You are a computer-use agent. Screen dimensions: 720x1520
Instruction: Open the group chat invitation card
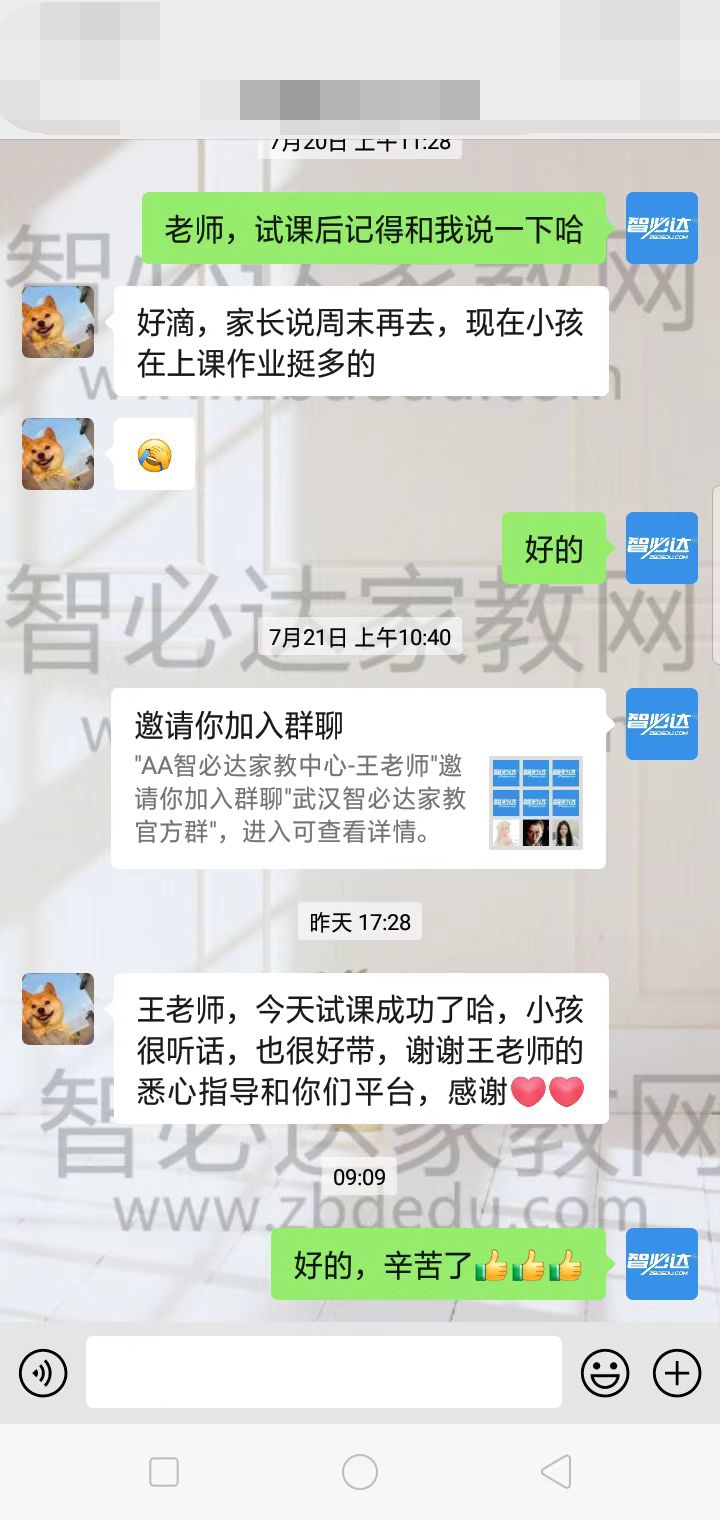click(358, 778)
